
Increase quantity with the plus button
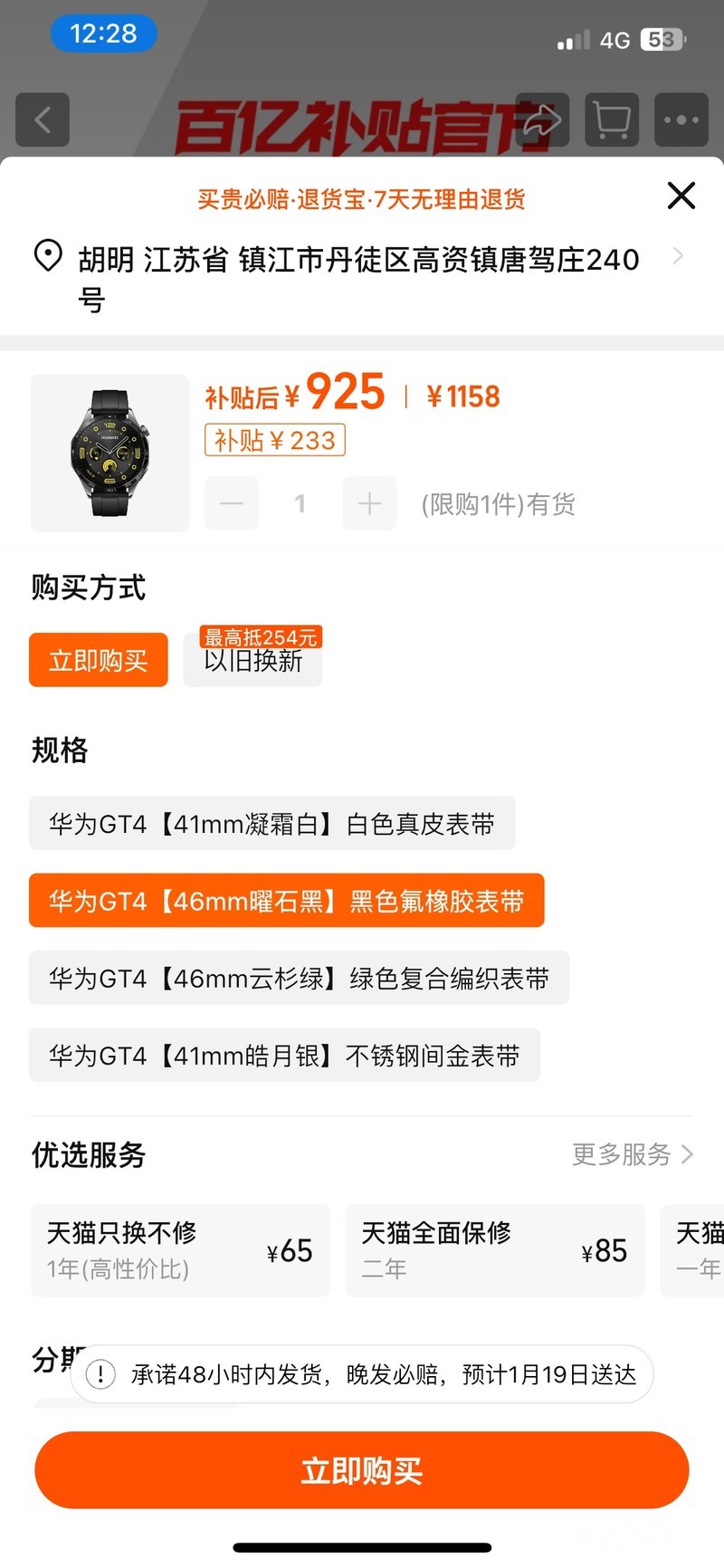(369, 503)
